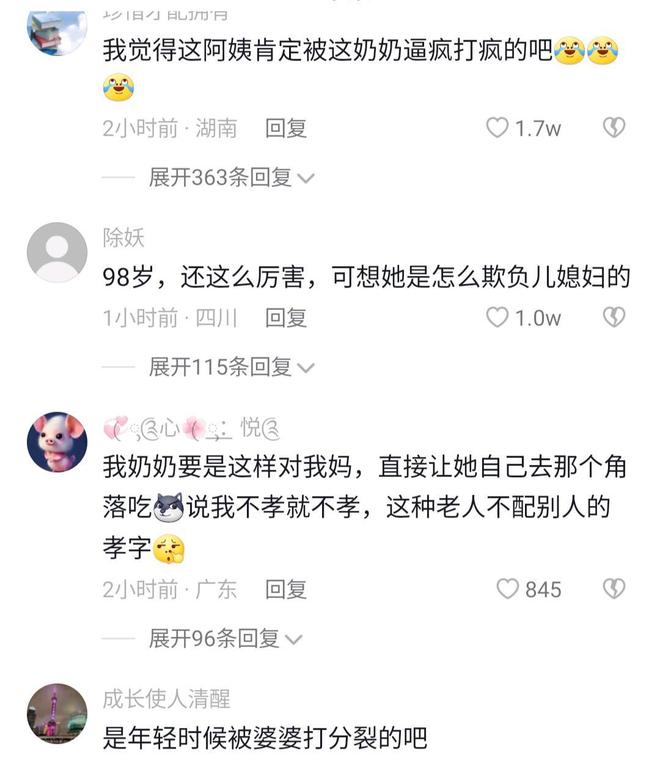Like the 1.7w comment from 湖南
Viewport: 660px width, 764px height.
pos(498,128)
